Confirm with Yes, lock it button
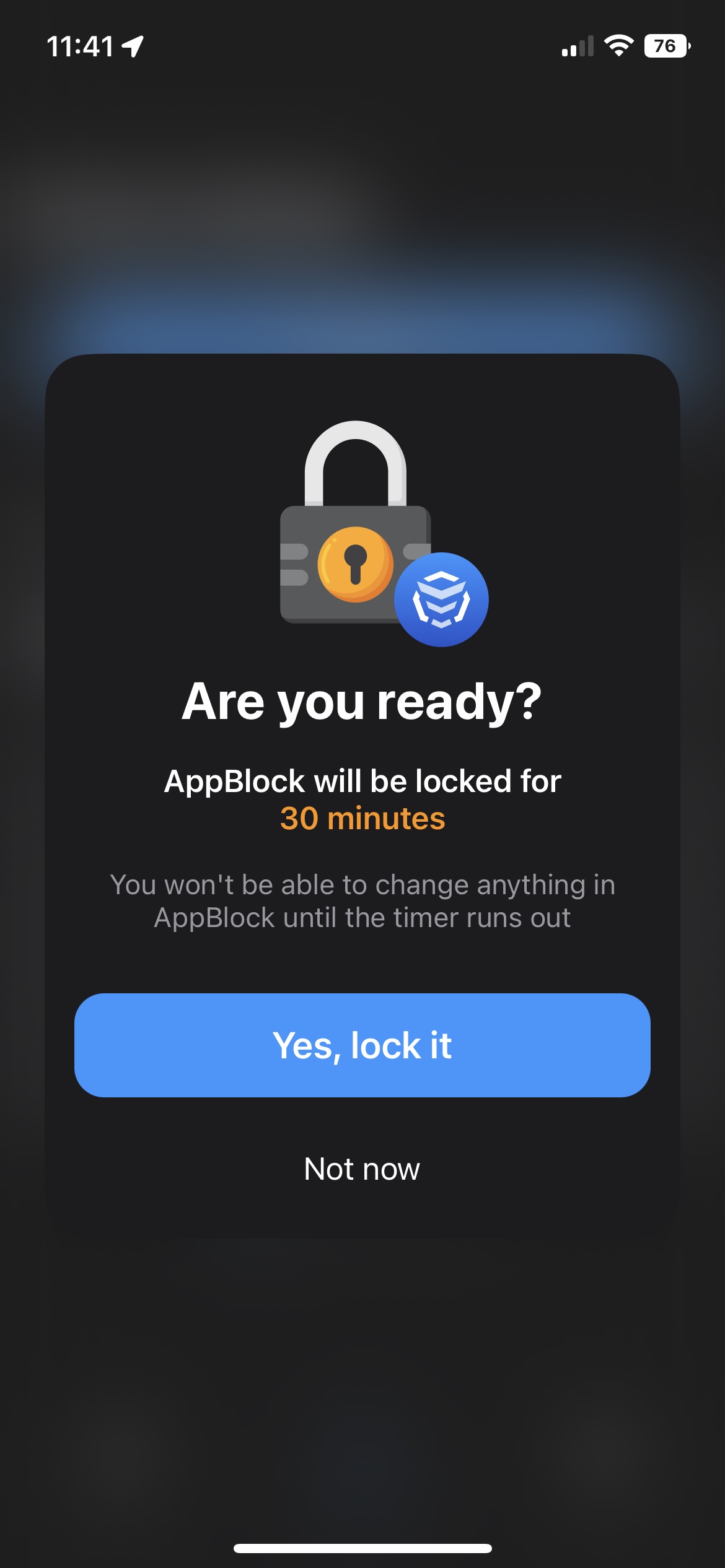Image resolution: width=725 pixels, height=1568 pixels. 362,1045
